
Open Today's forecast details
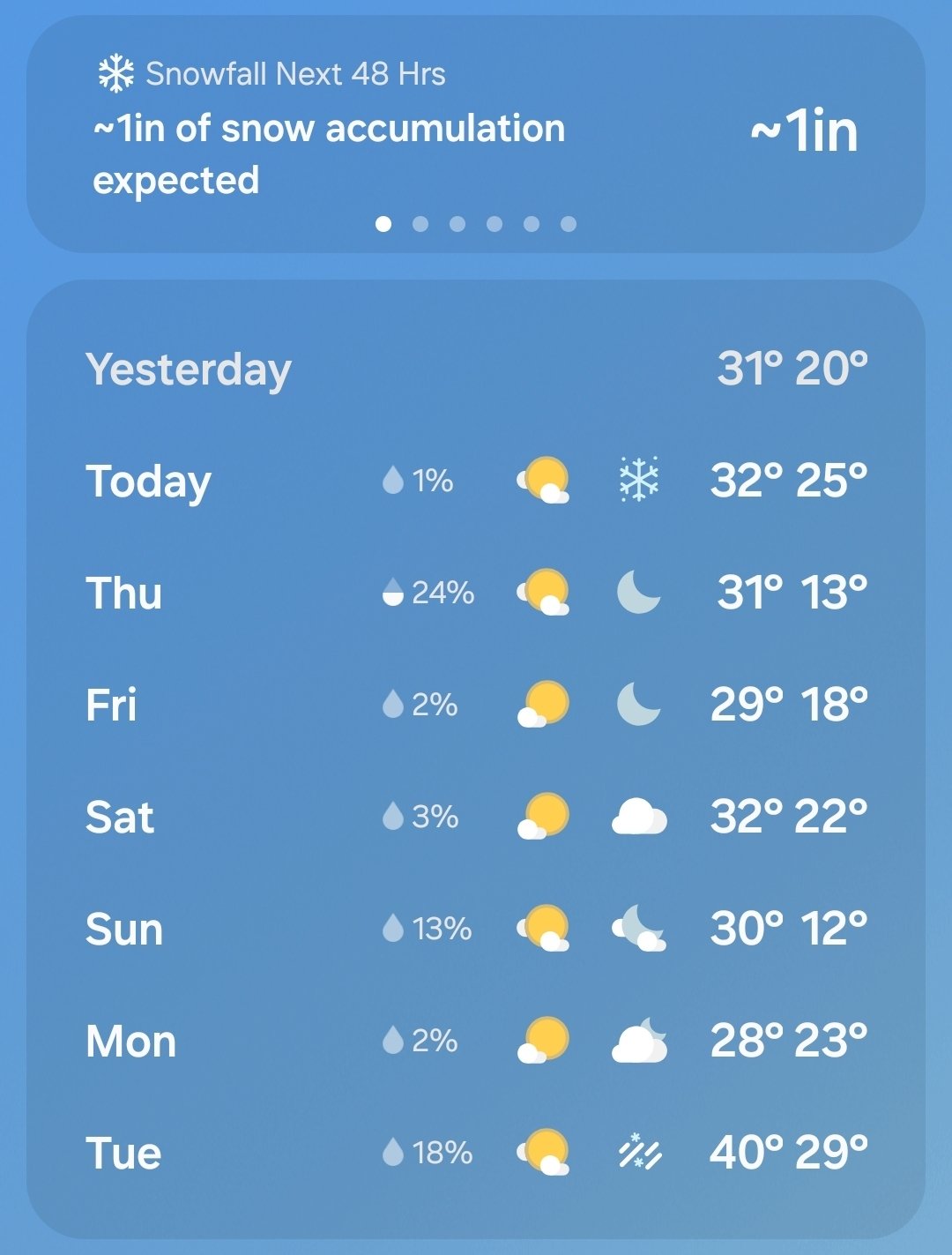coord(476,481)
